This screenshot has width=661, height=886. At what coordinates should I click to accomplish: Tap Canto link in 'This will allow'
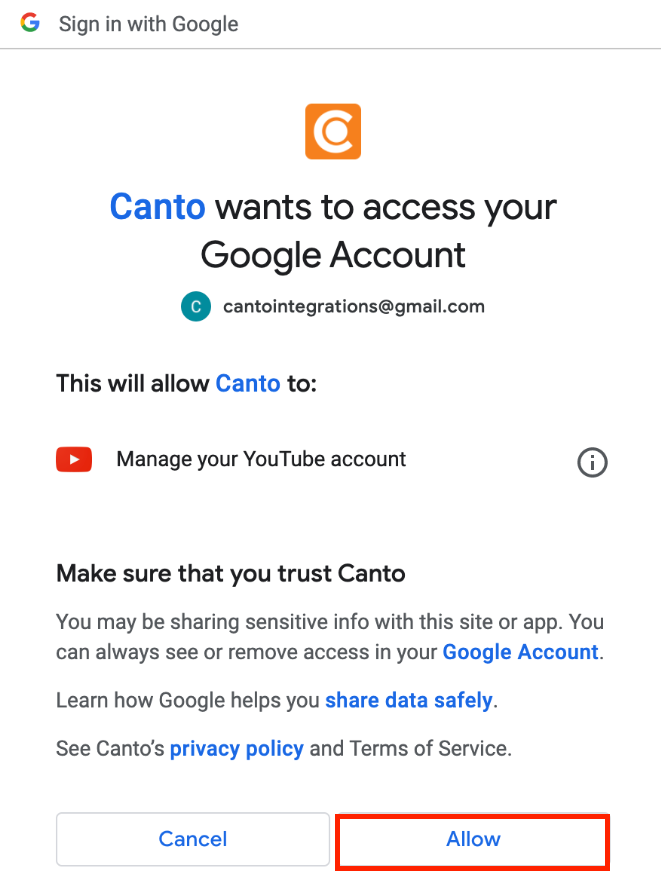coord(247,383)
